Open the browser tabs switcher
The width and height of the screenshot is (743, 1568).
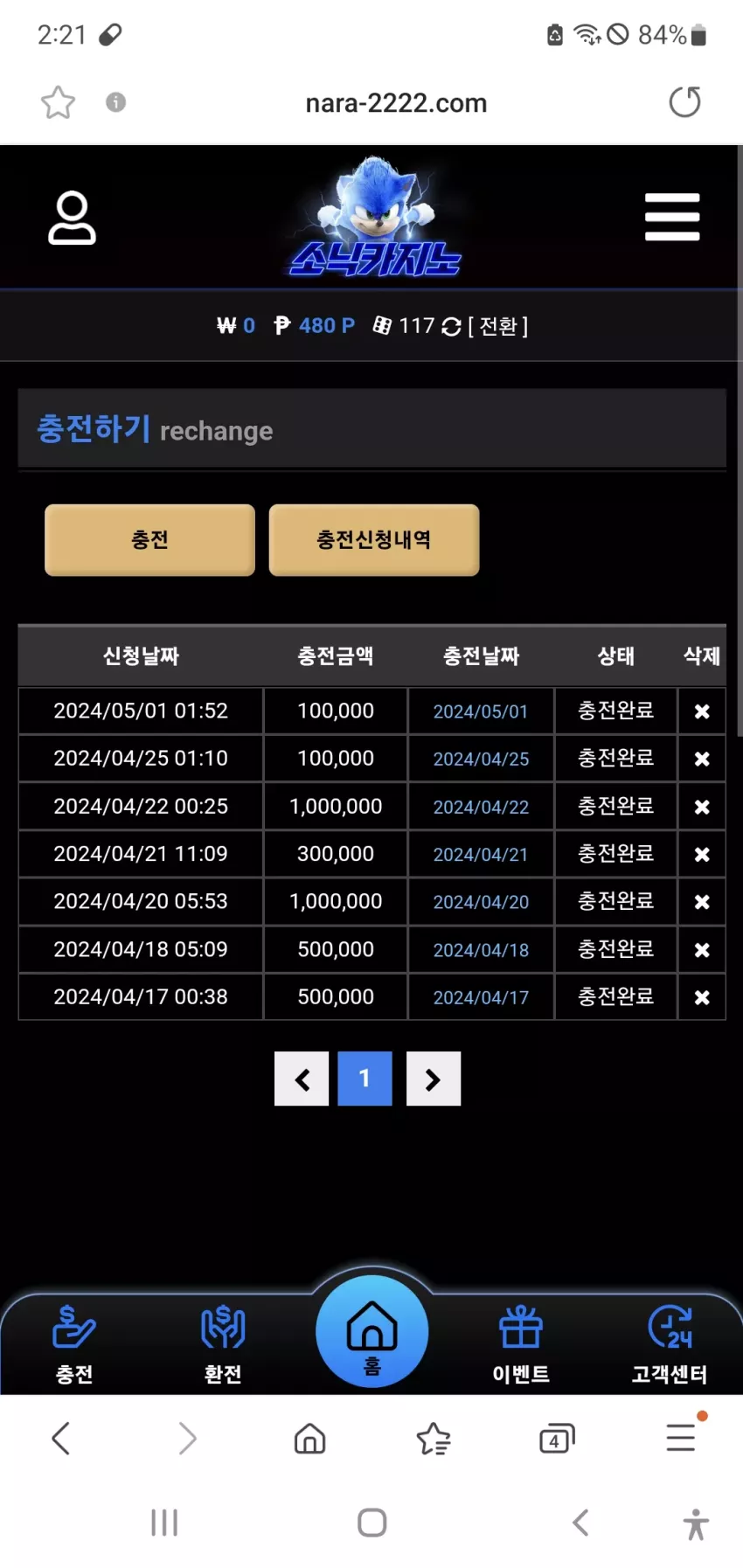tap(557, 1438)
